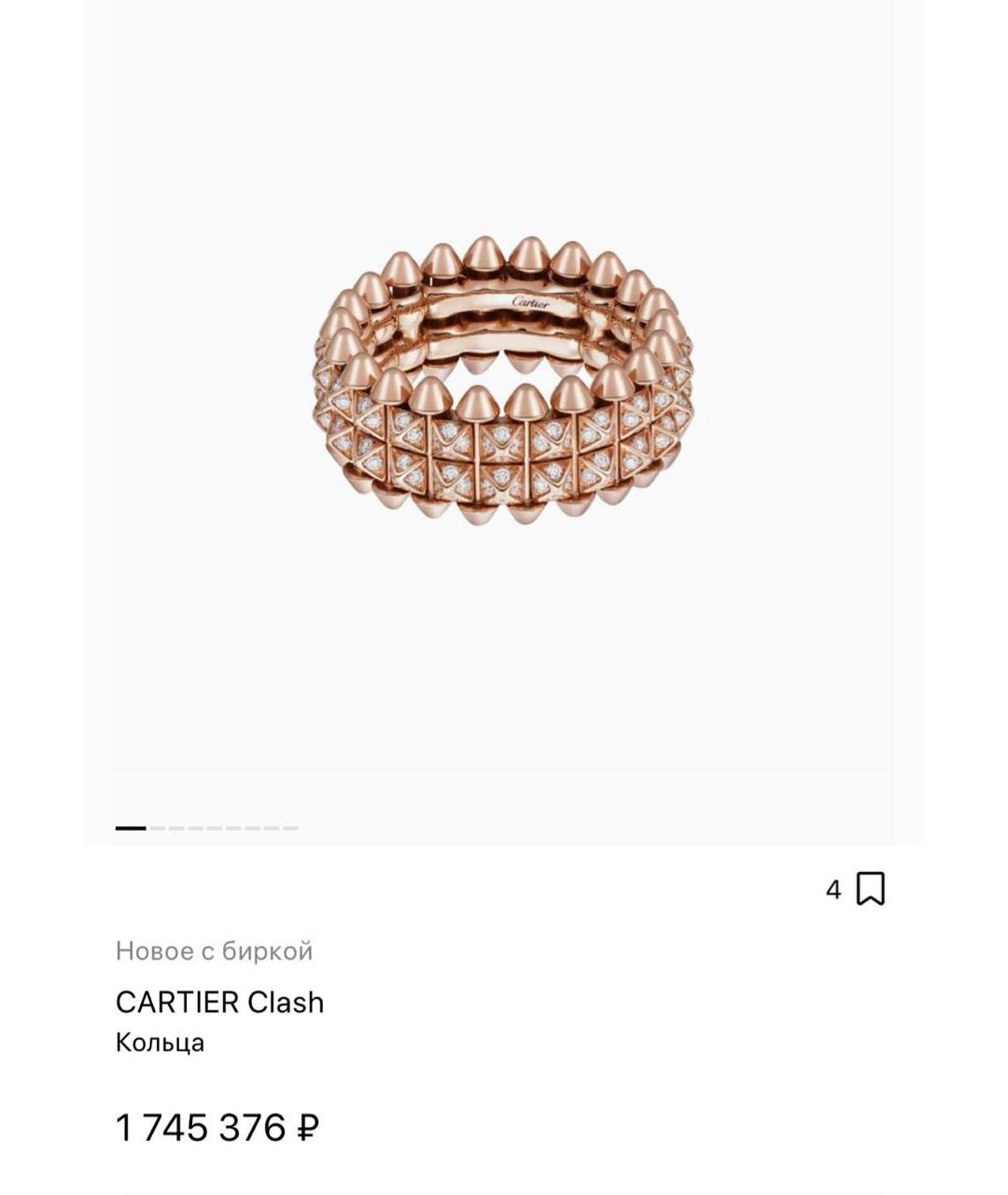This screenshot has height=1195, width=1008.
Task: Tap the condition label Новое с биркой
Action: (215, 950)
